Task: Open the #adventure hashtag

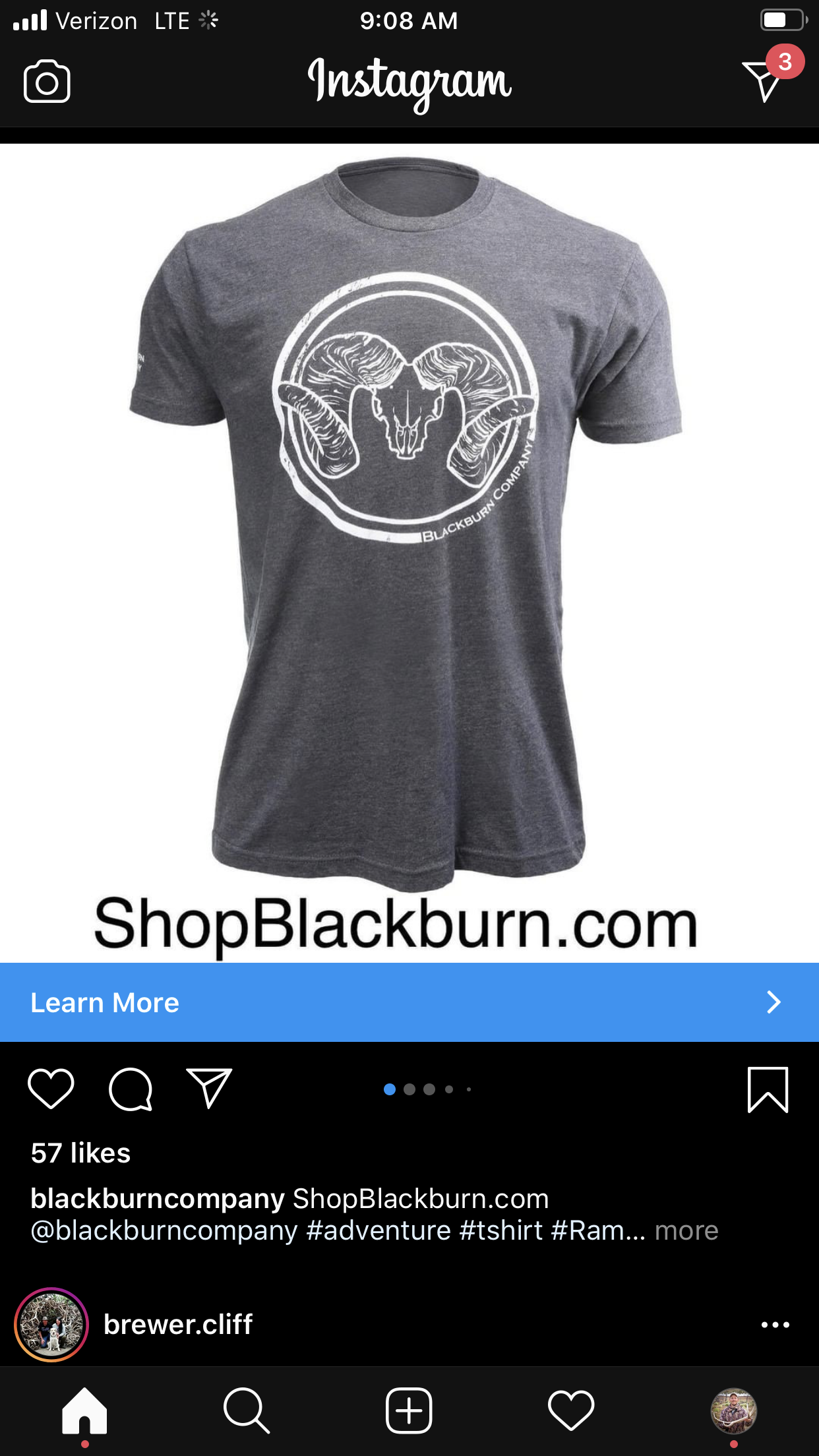Action: click(x=379, y=1230)
